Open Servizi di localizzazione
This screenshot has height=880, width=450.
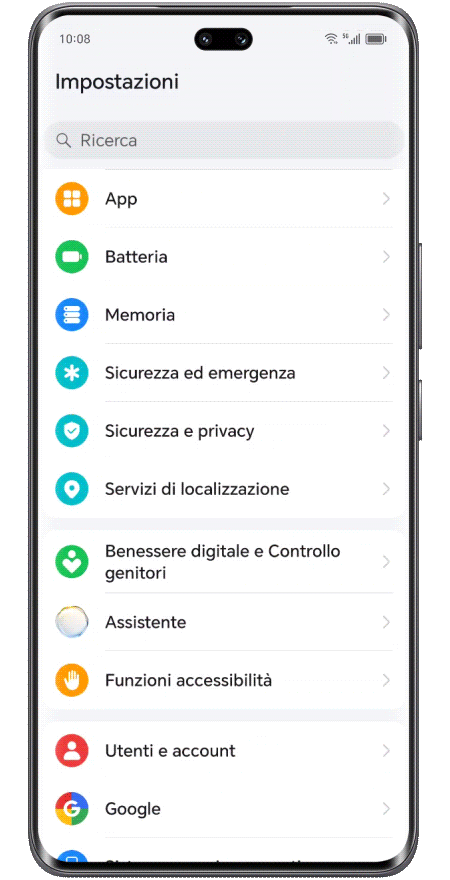click(224, 489)
